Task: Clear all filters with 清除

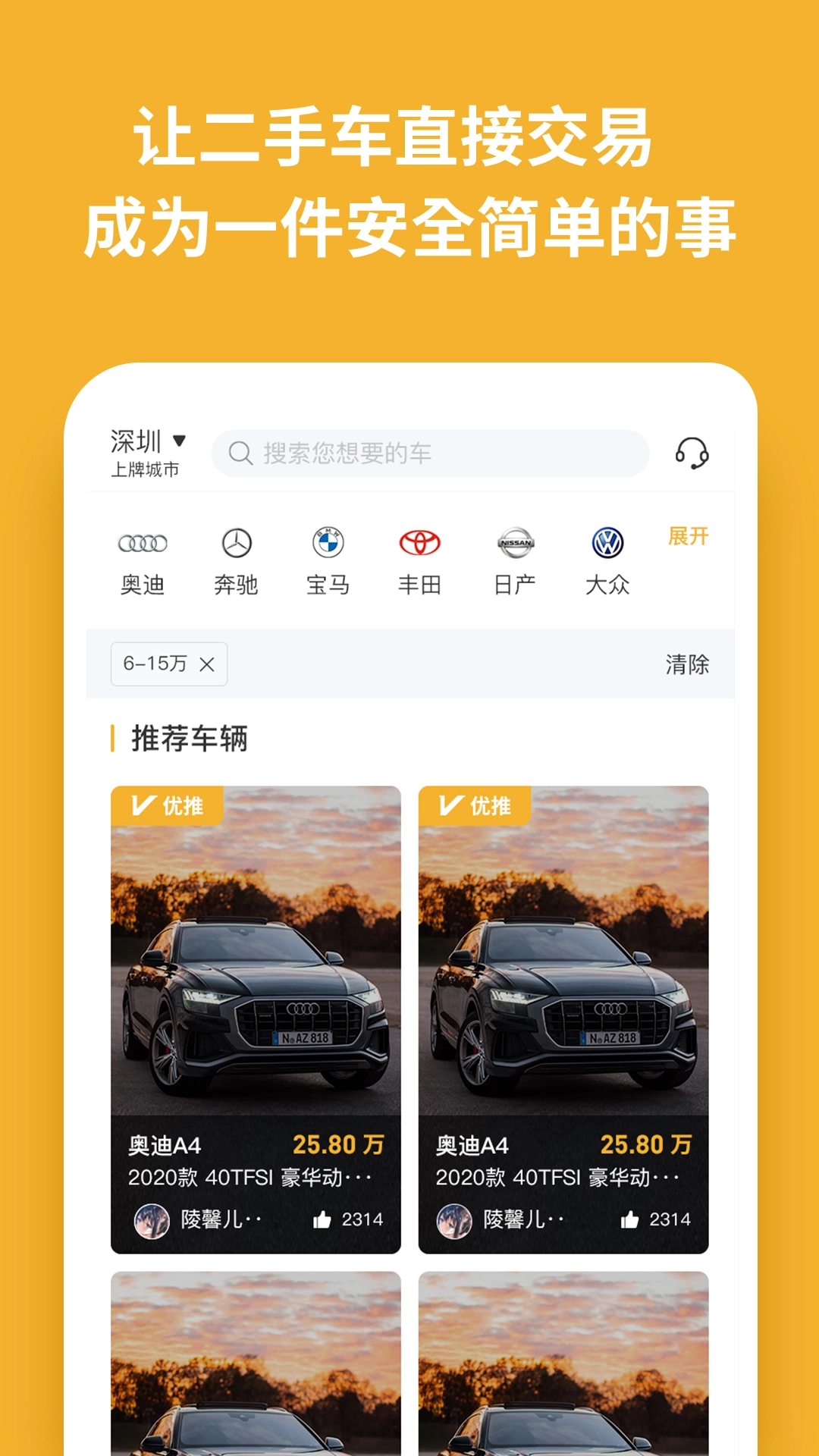Action: point(687,664)
